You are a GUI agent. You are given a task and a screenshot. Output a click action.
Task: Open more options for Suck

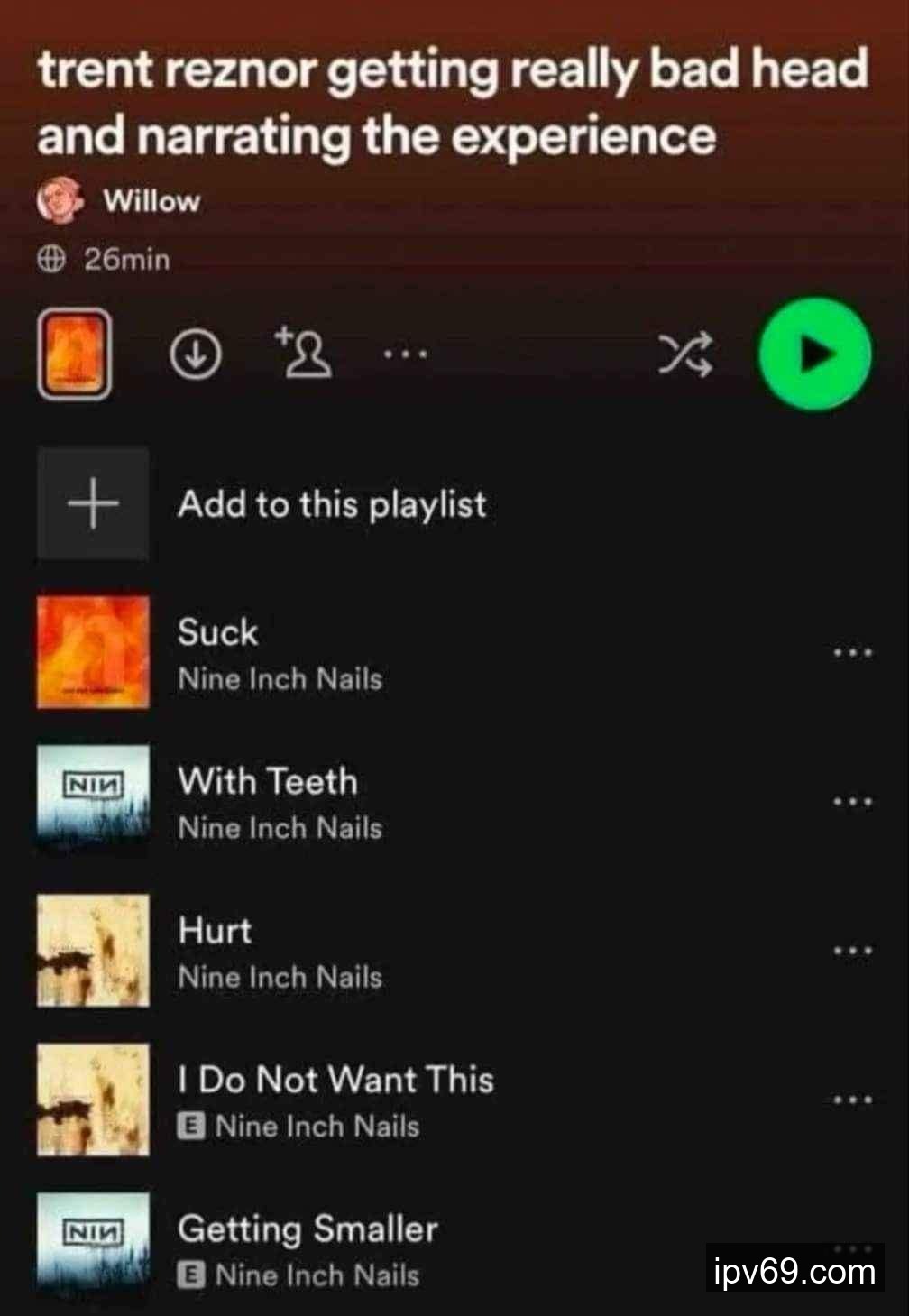[851, 651]
